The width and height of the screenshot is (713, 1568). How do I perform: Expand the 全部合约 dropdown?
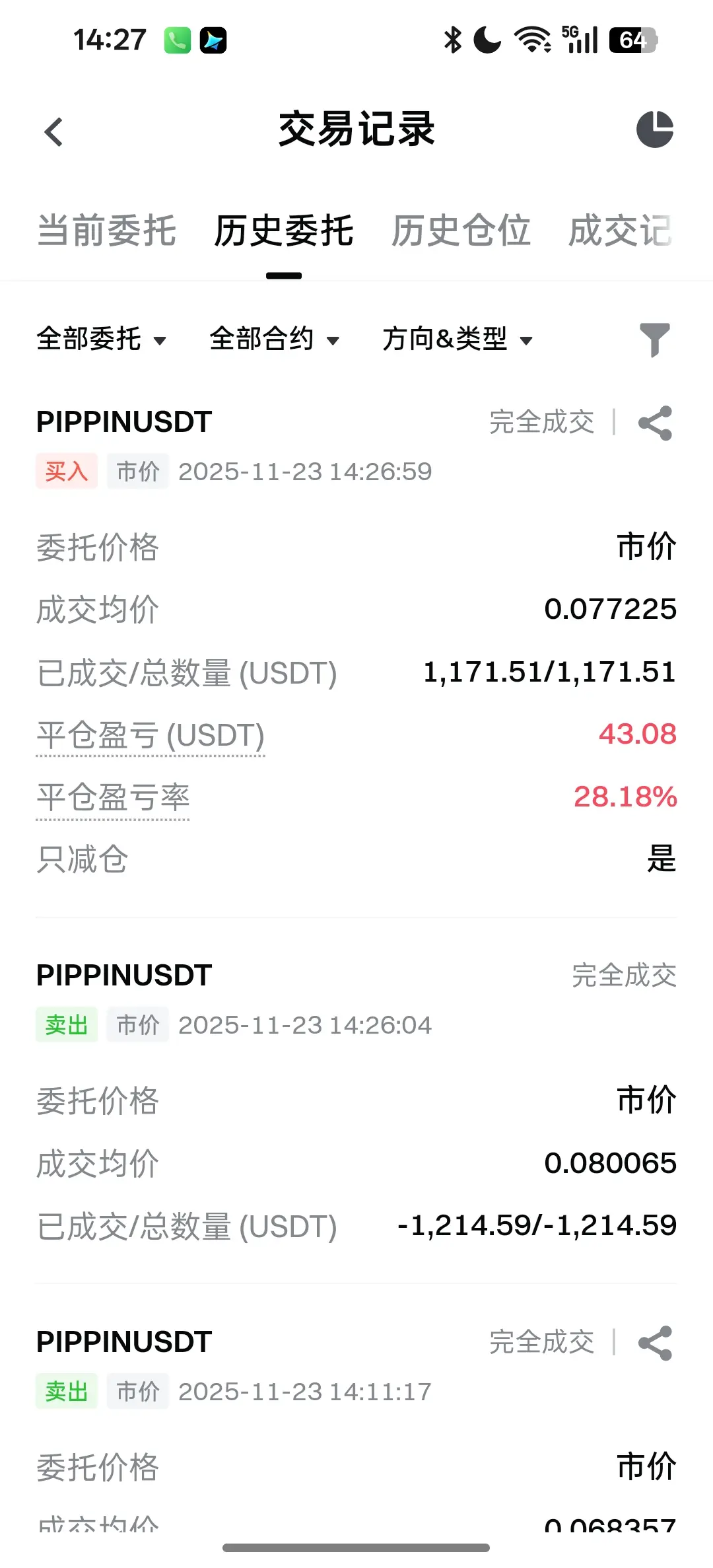click(x=274, y=339)
